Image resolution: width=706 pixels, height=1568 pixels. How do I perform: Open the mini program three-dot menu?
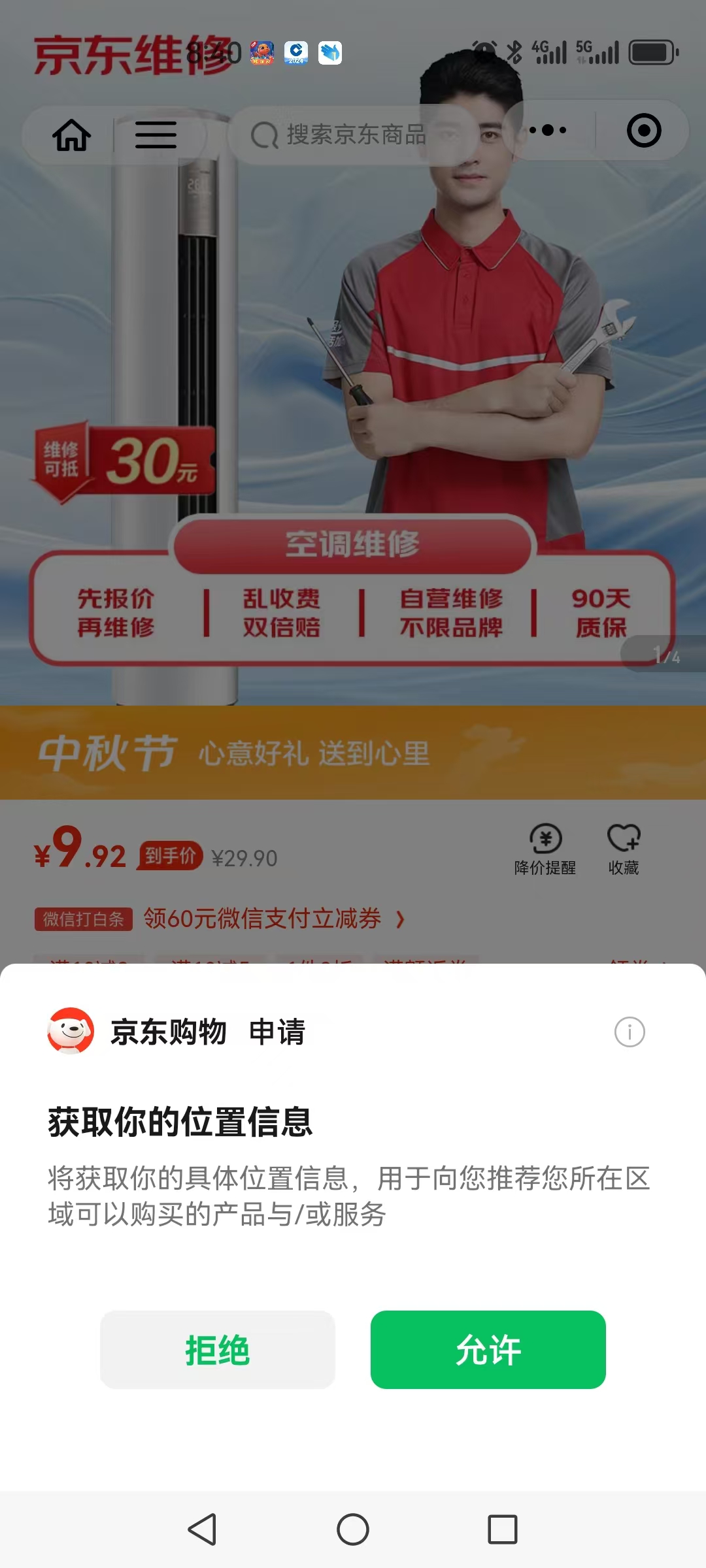coord(548,130)
